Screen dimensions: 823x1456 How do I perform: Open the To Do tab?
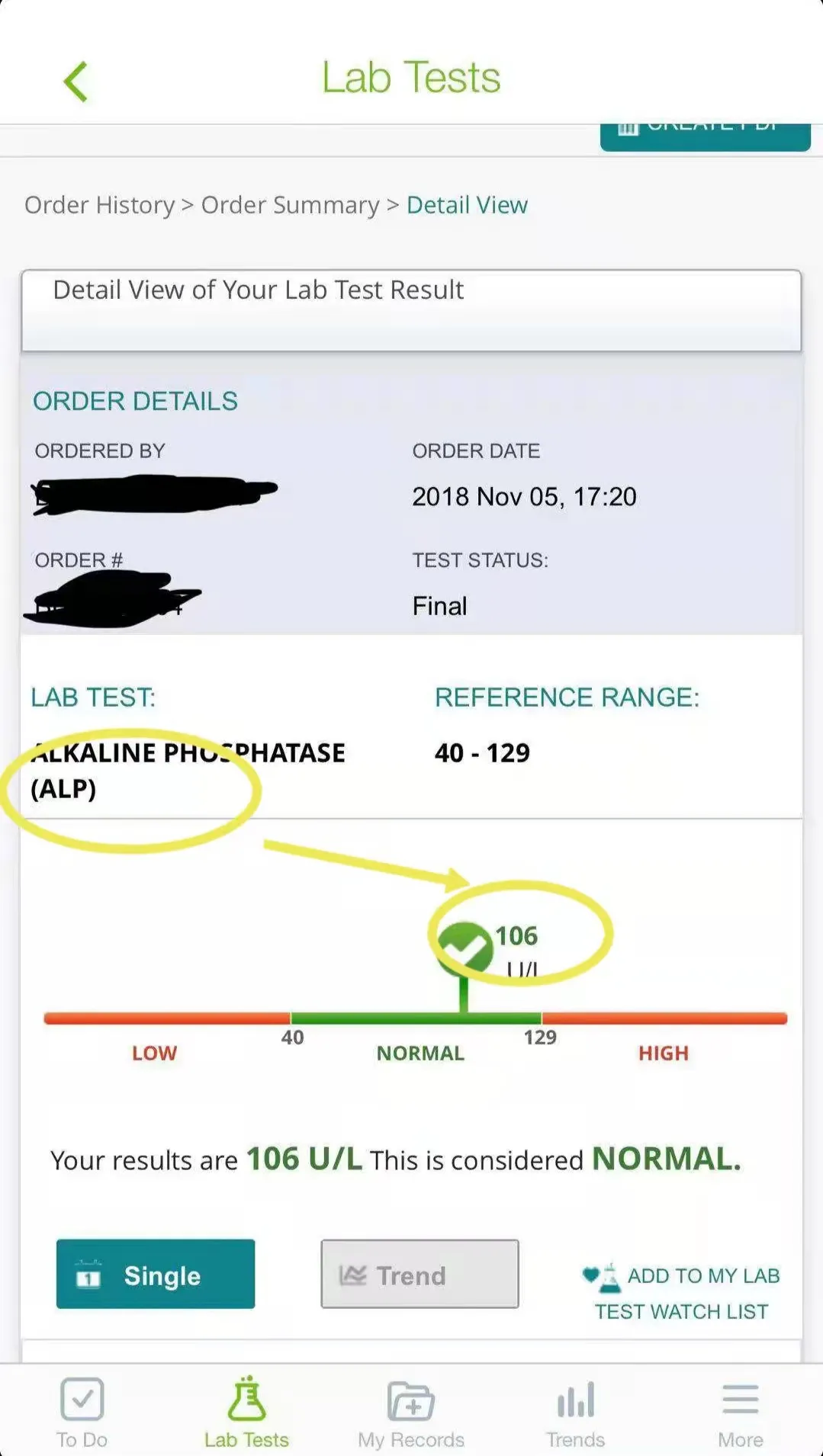pos(82,1413)
